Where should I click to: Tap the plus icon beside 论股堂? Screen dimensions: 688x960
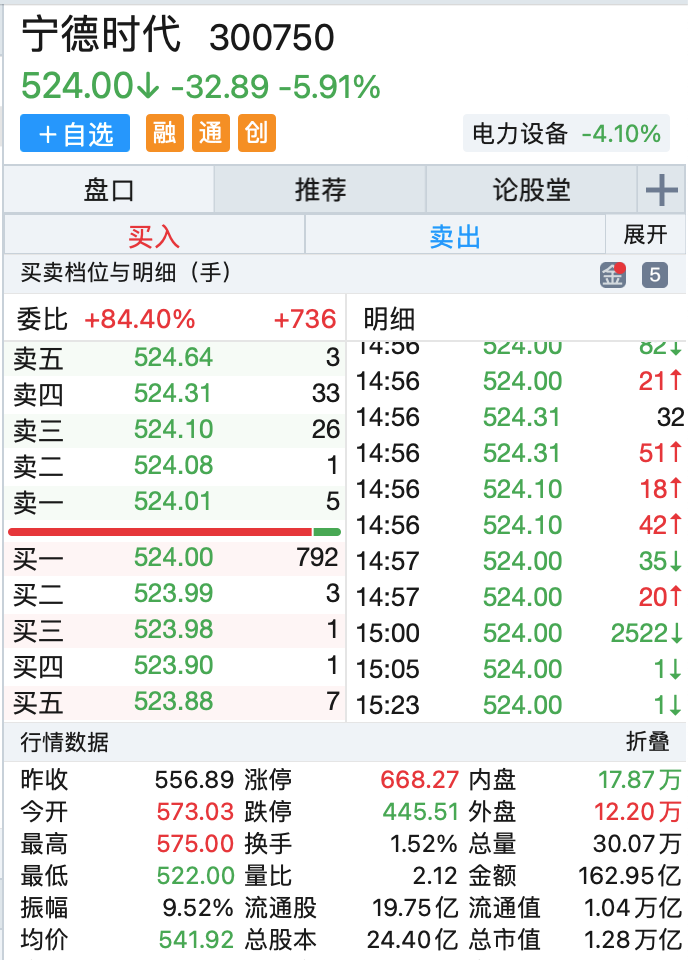[661, 189]
